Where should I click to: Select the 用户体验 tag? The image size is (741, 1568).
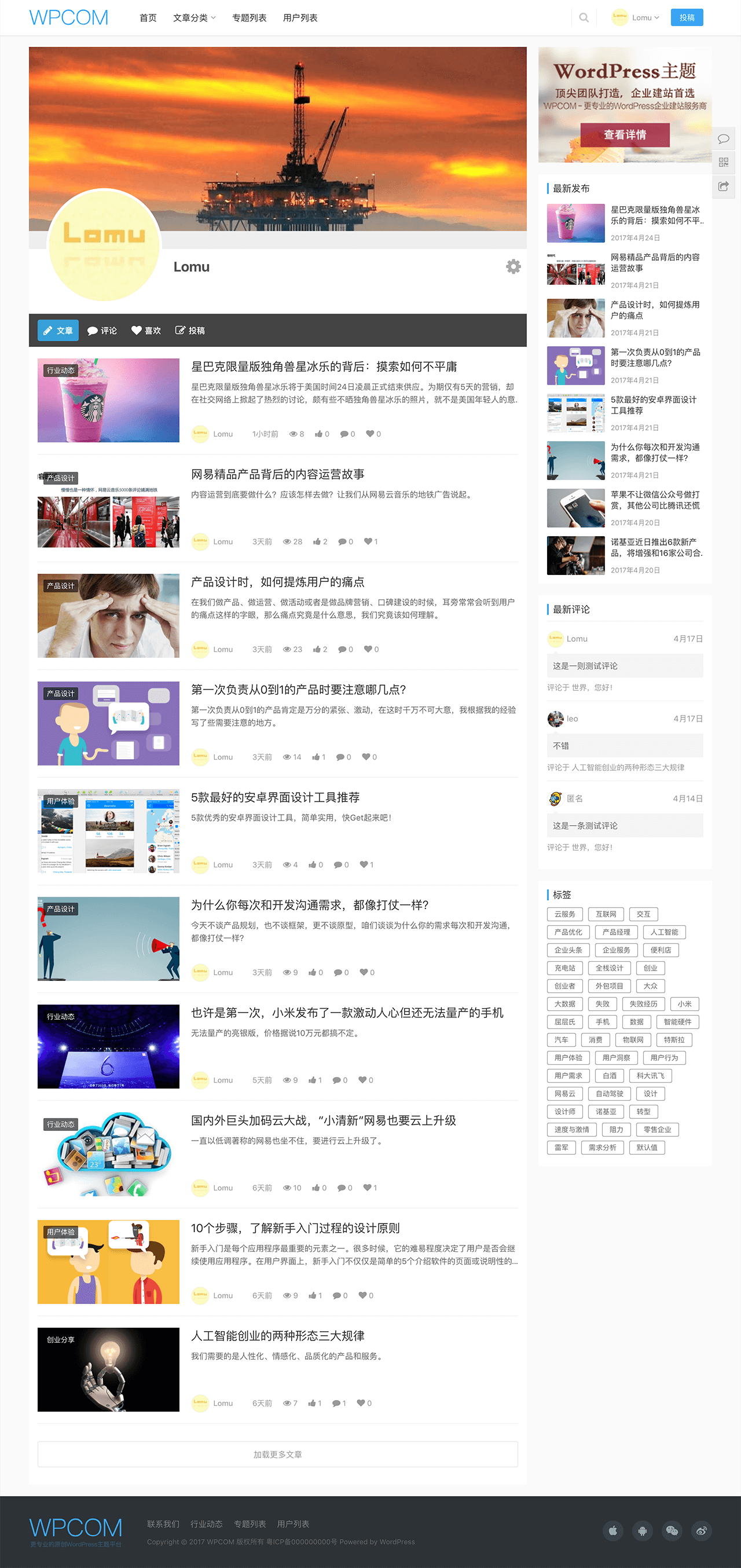[x=567, y=1058]
